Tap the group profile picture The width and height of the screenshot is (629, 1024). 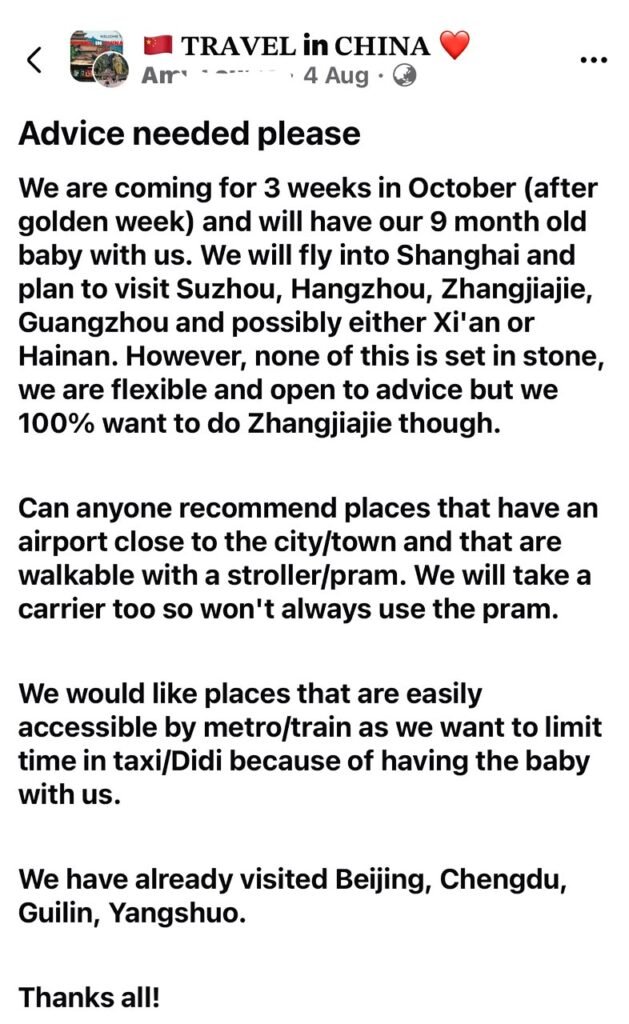[99, 59]
